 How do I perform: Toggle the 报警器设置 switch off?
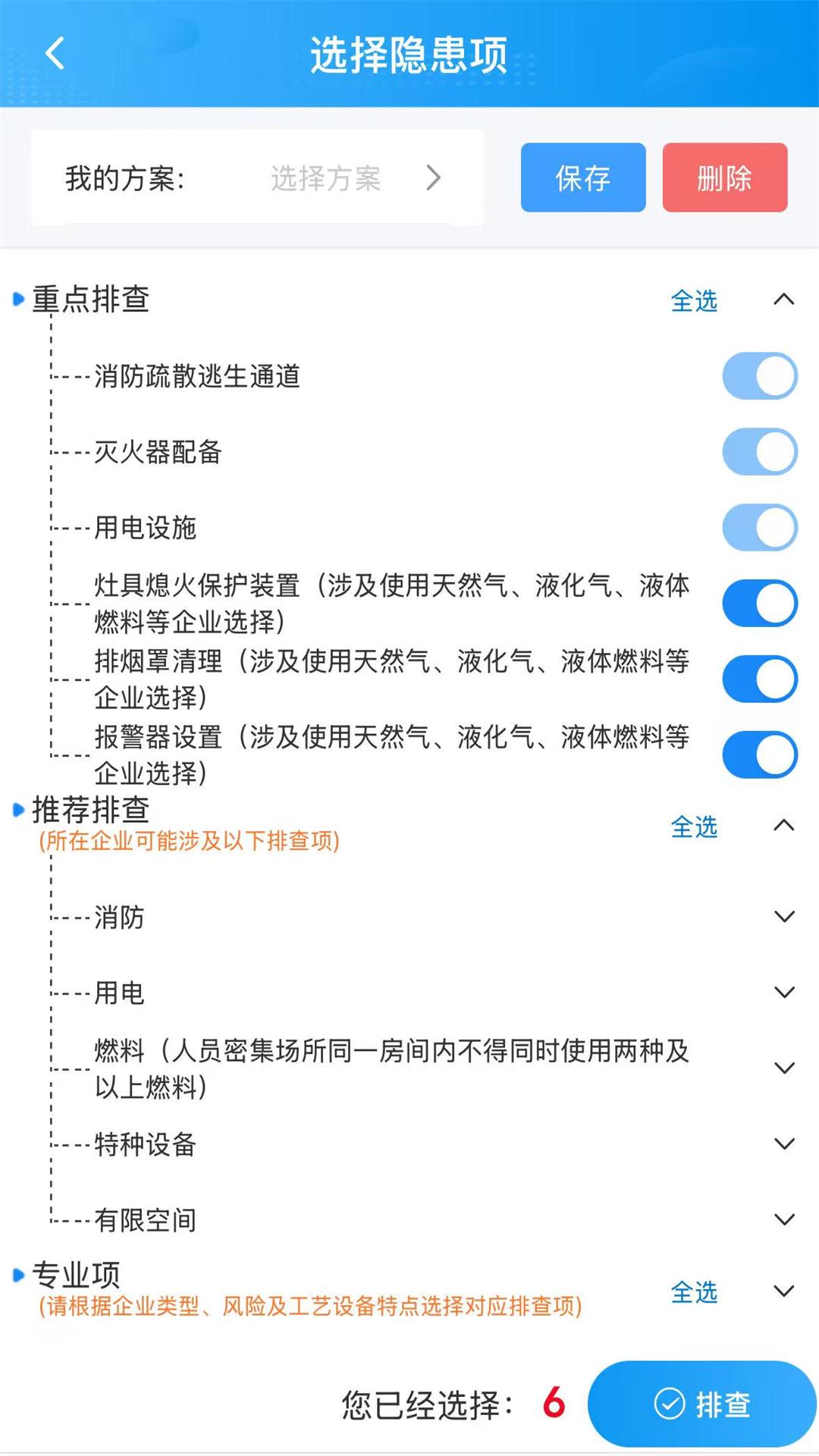pos(759,755)
